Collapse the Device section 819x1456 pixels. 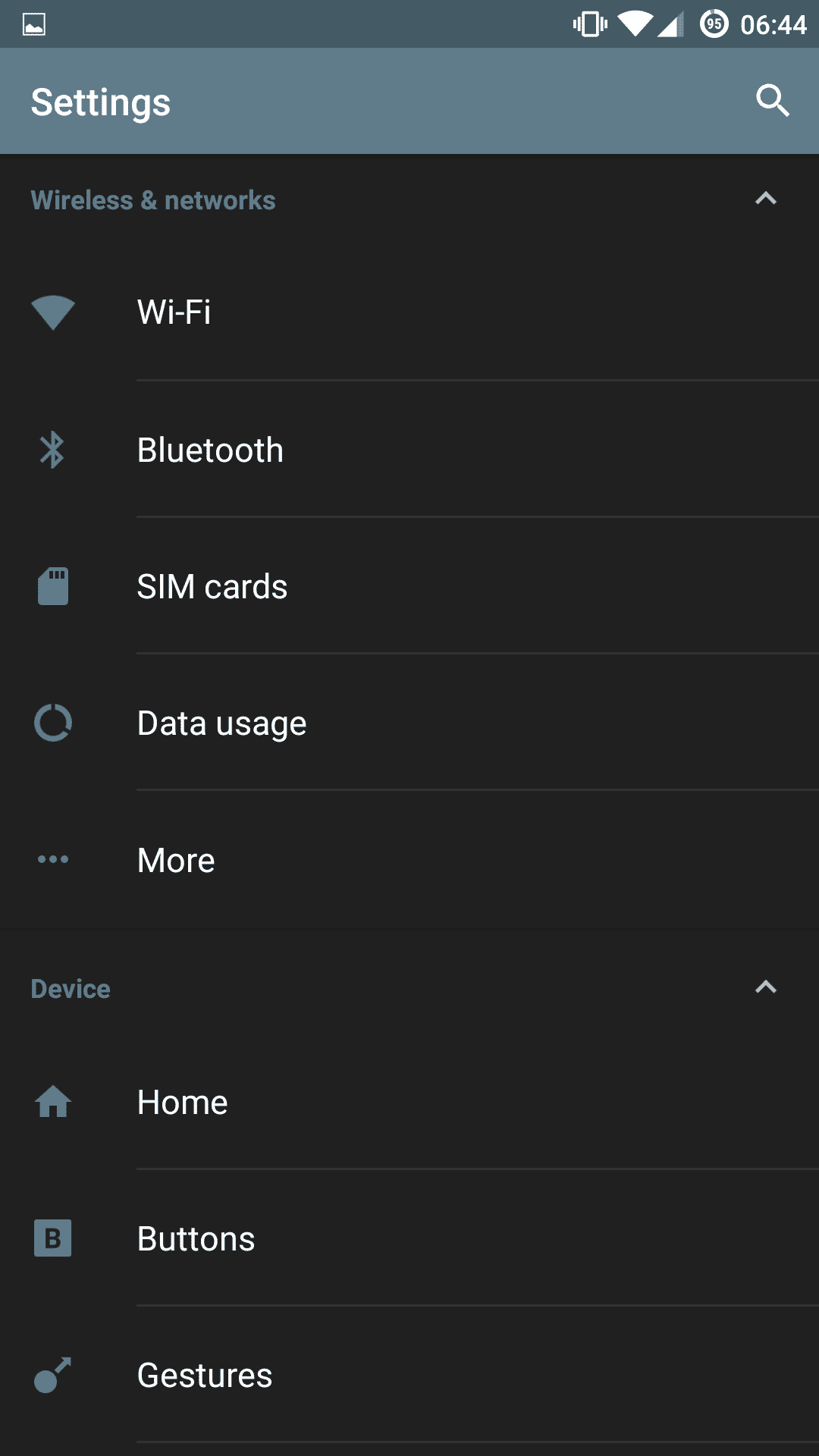tap(766, 987)
